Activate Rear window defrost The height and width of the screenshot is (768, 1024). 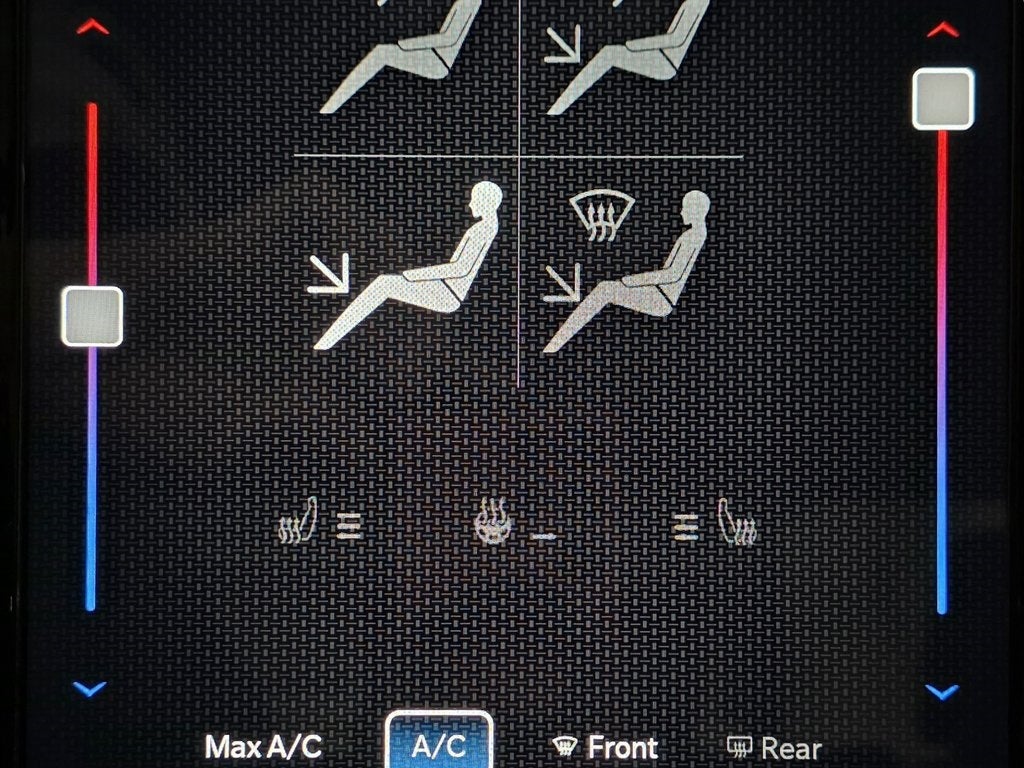click(x=774, y=747)
